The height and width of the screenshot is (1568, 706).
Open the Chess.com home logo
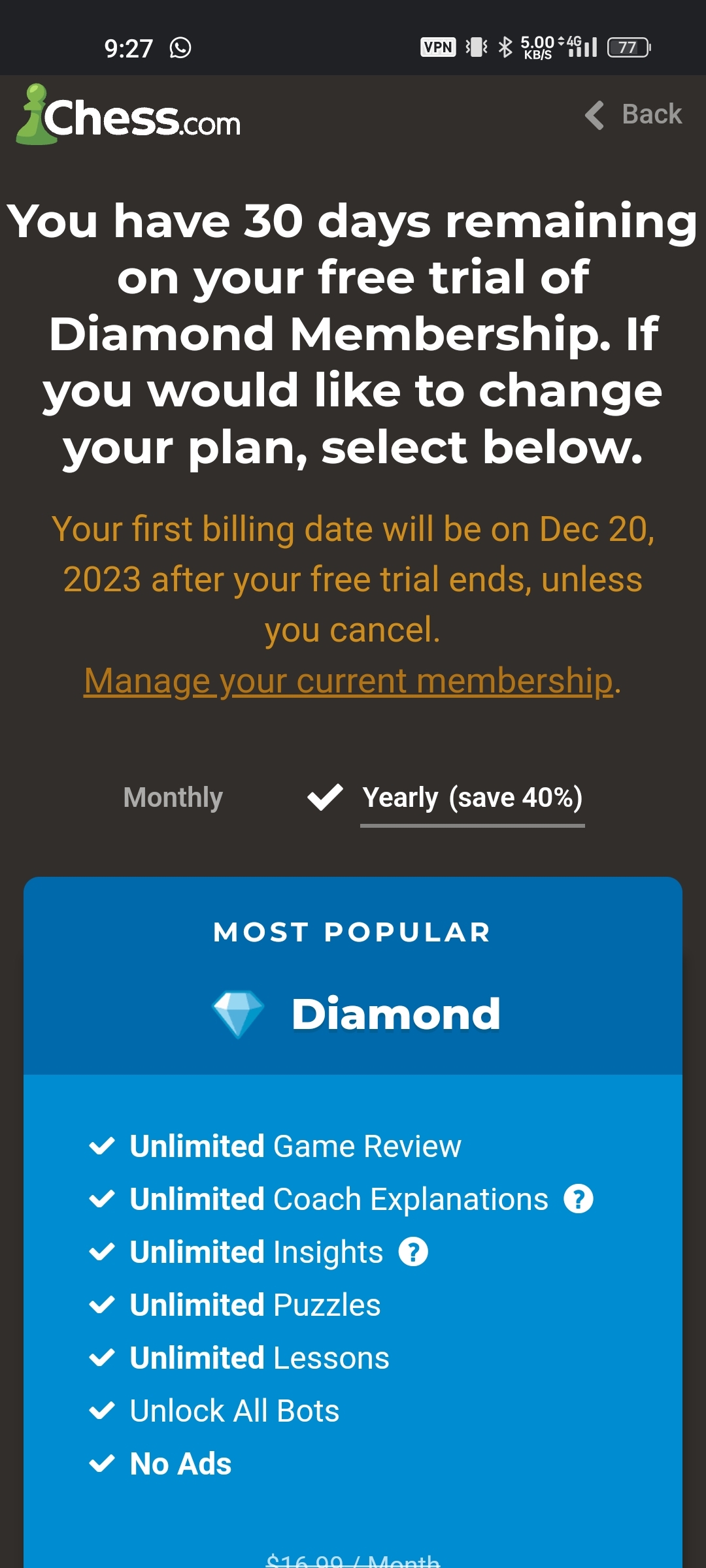tap(129, 115)
